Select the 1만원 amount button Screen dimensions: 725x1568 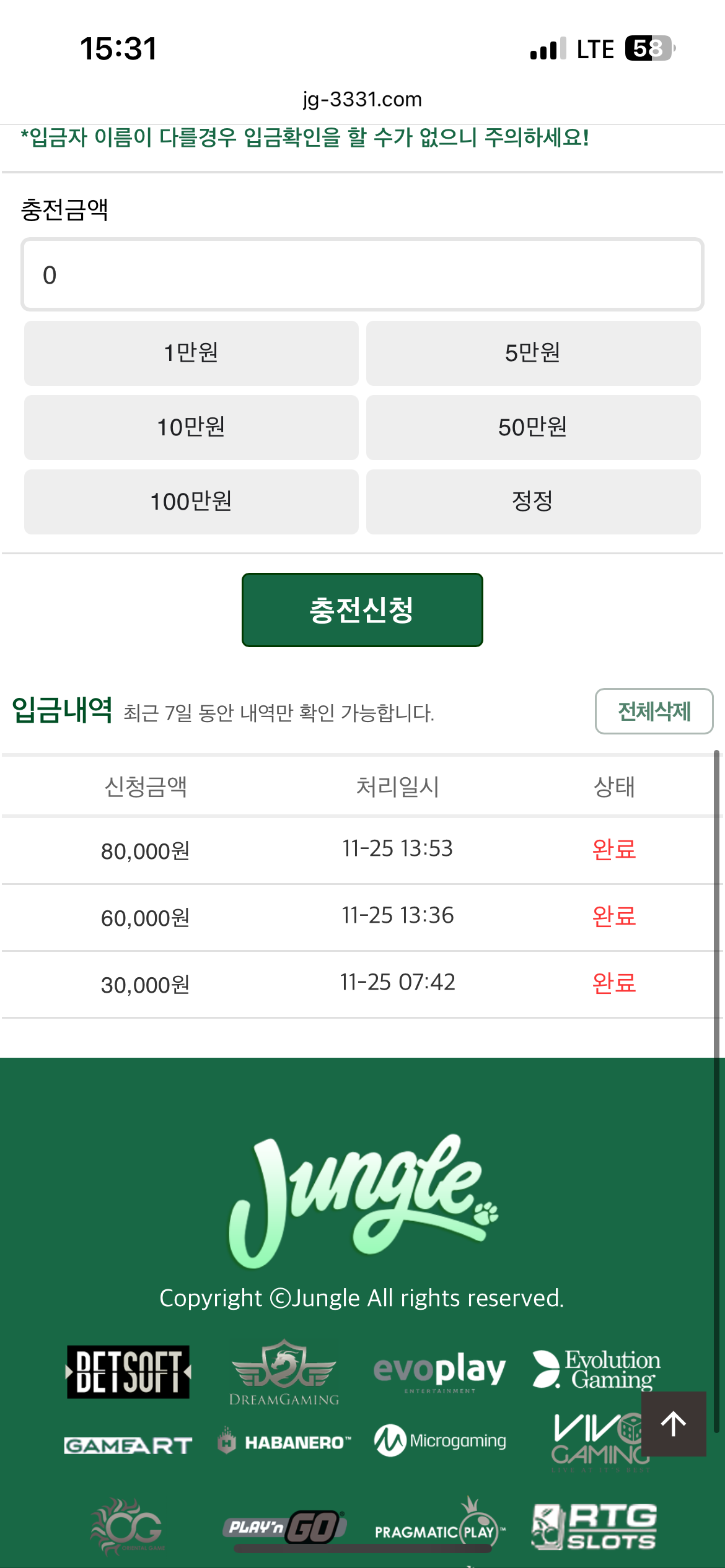coord(191,353)
